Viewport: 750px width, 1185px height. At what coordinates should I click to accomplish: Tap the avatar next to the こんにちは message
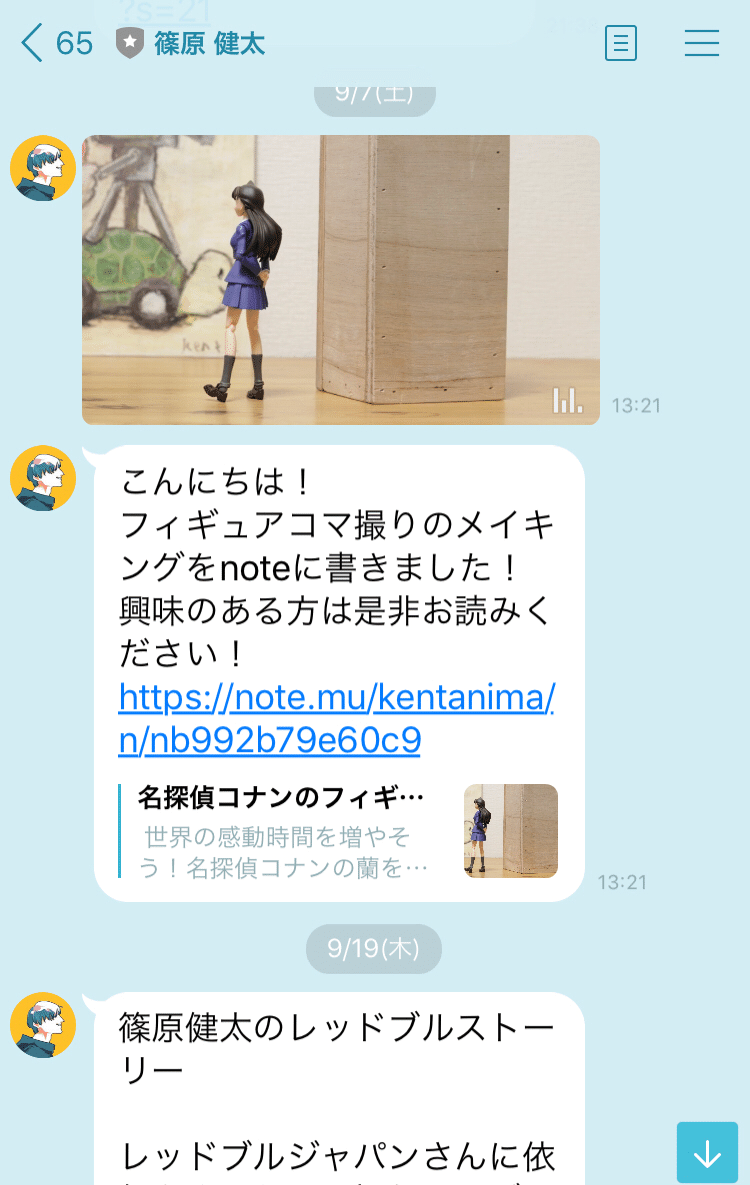[x=42, y=478]
